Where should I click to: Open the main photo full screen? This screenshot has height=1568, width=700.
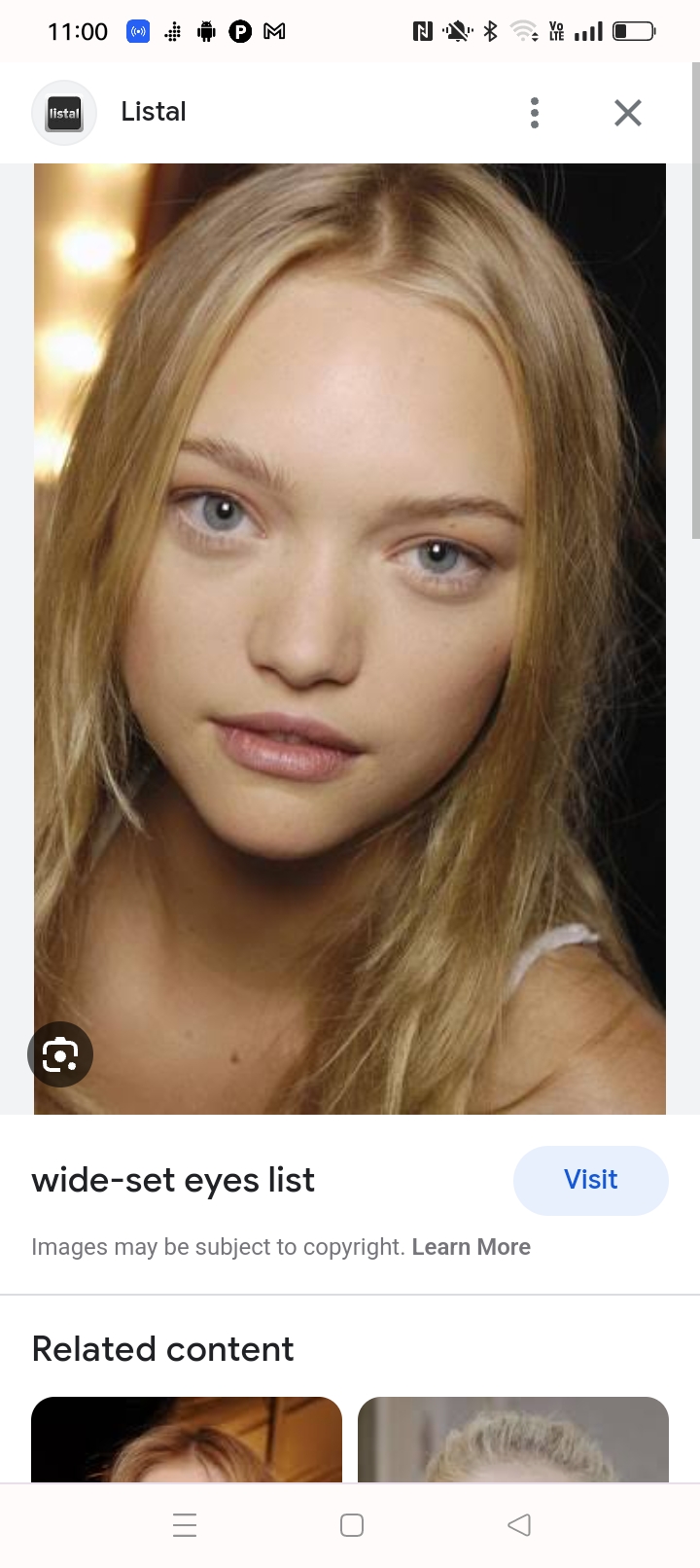click(x=350, y=639)
